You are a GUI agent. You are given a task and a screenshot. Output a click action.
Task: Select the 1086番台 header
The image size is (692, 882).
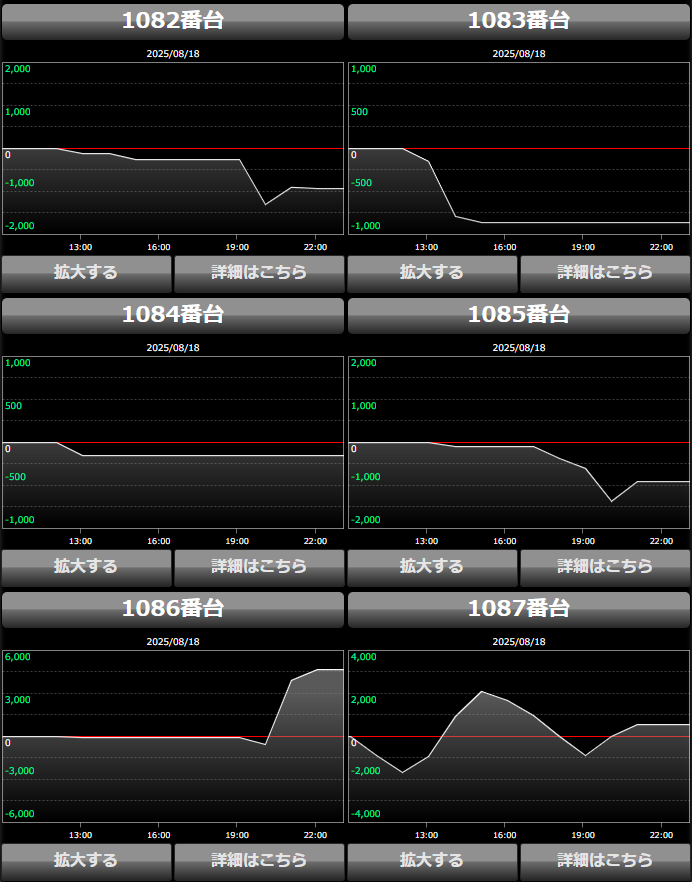tap(173, 609)
